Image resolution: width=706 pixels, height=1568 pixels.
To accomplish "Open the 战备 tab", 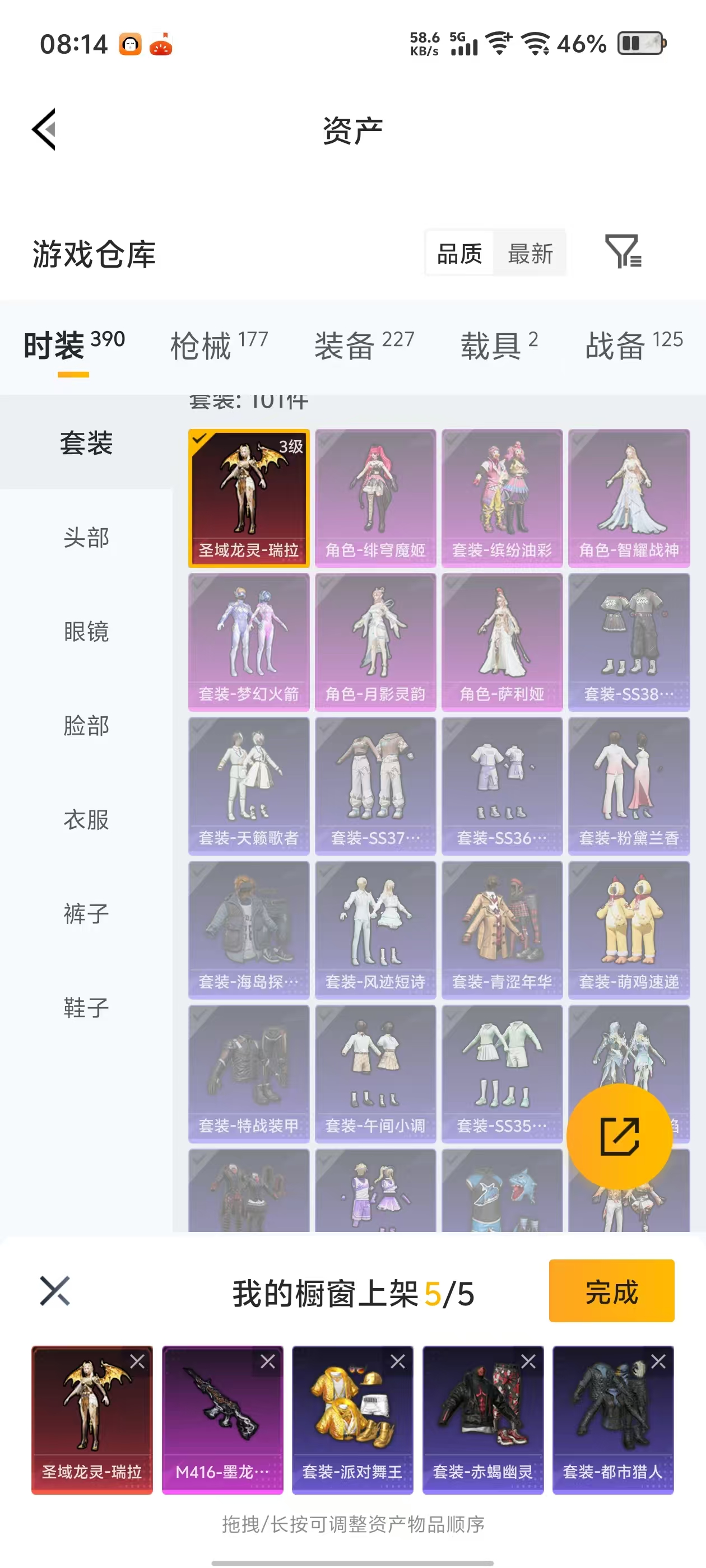I will [633, 345].
